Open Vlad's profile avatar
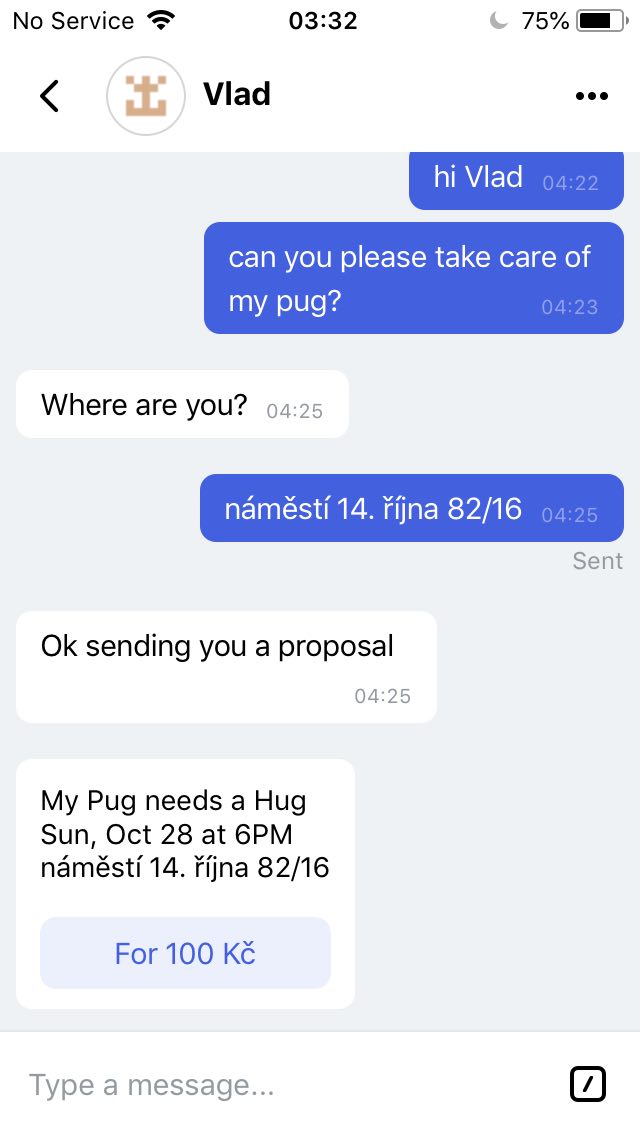Image resolution: width=640 pixels, height=1136 pixels. point(146,96)
